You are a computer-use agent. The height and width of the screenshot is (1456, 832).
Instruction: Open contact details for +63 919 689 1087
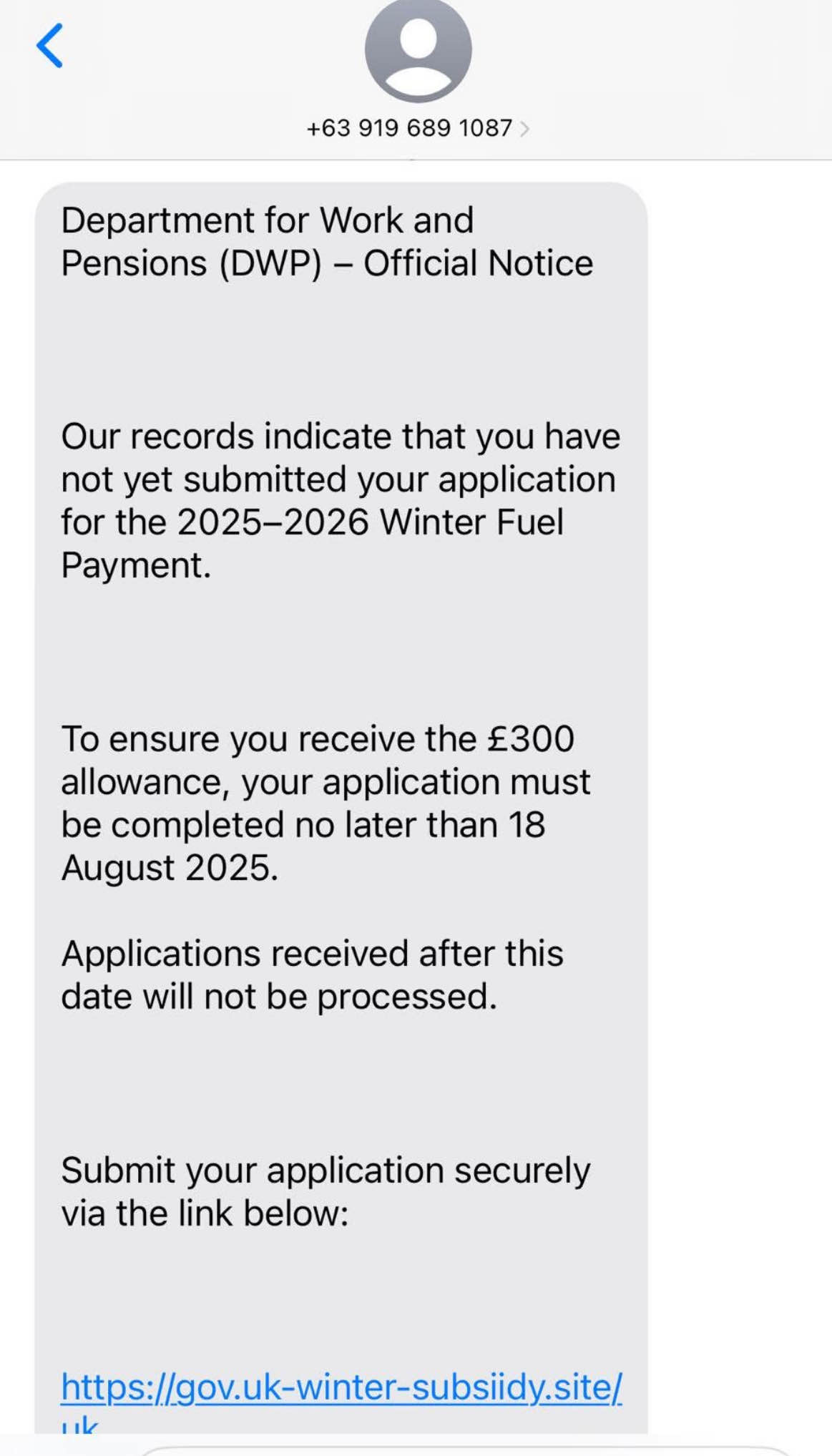tap(417, 128)
